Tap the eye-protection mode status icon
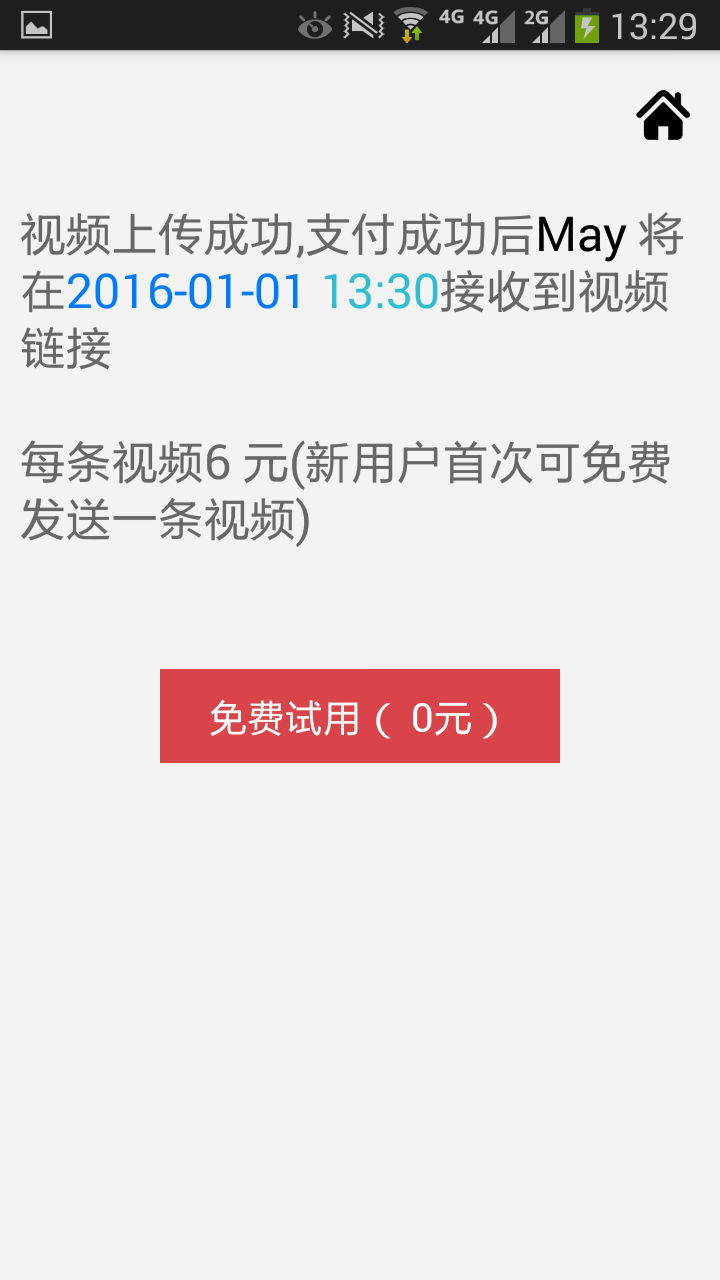 [x=315, y=27]
